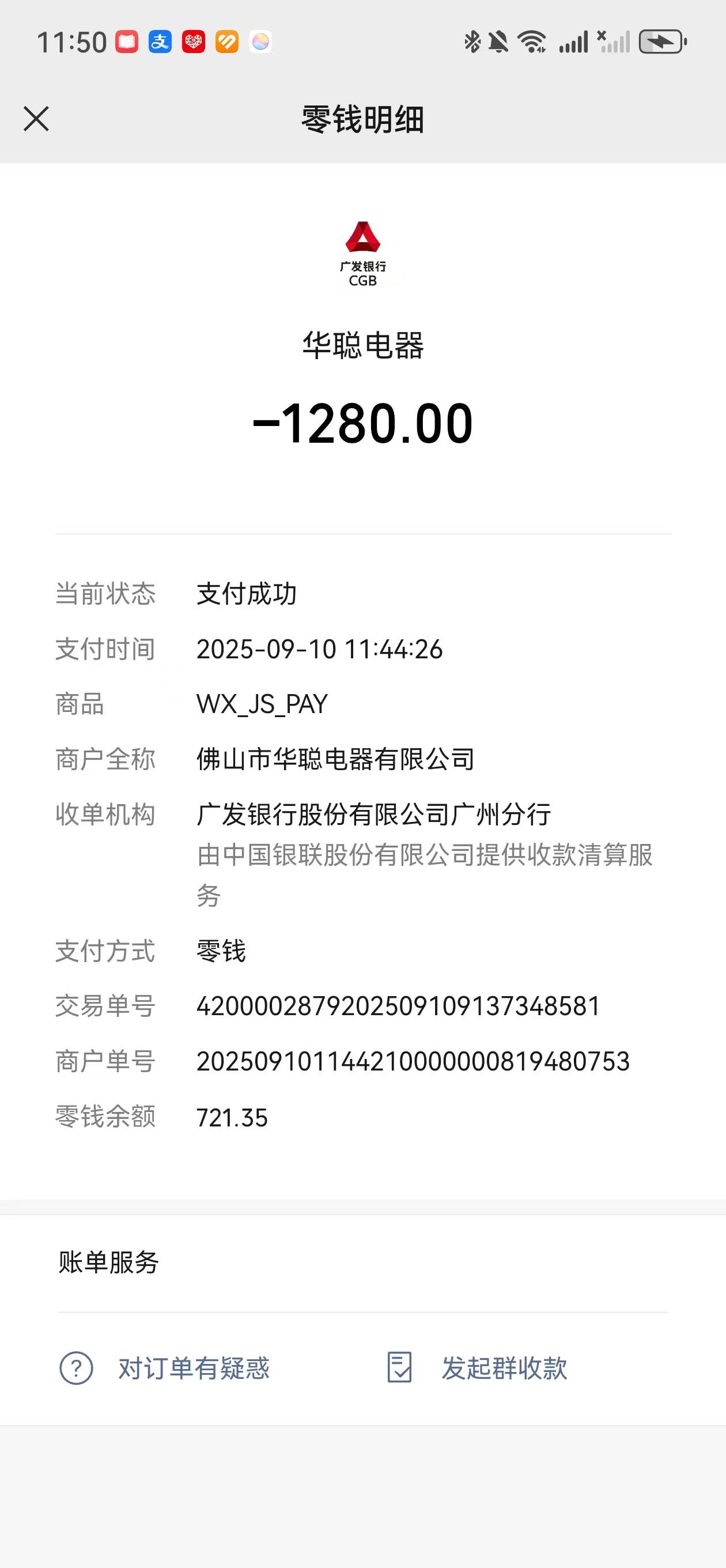Start 发起群收款 group collection

point(478,1369)
